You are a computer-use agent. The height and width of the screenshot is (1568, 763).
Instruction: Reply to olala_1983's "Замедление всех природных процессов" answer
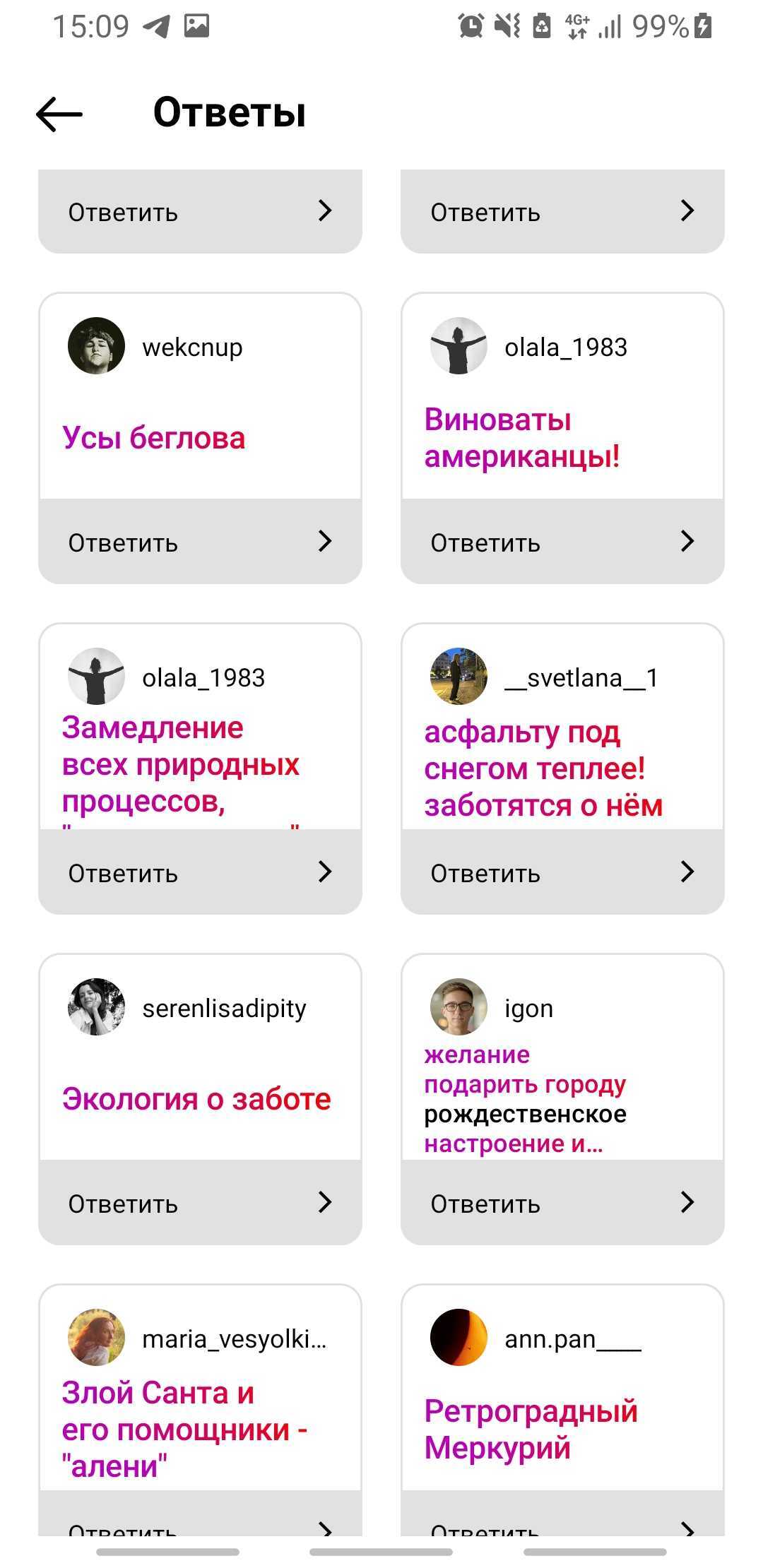click(200, 872)
